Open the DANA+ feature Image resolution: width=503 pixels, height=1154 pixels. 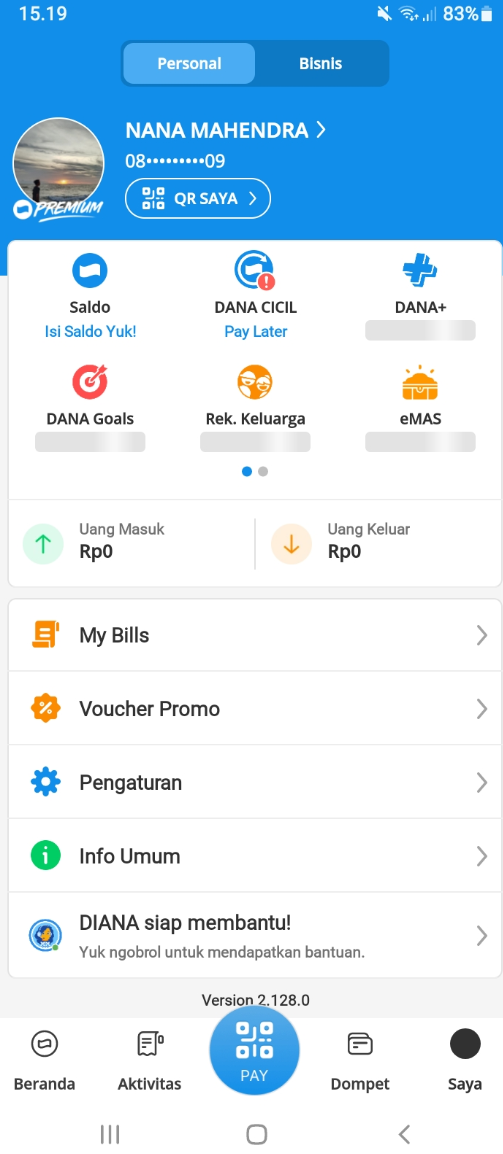421,295
